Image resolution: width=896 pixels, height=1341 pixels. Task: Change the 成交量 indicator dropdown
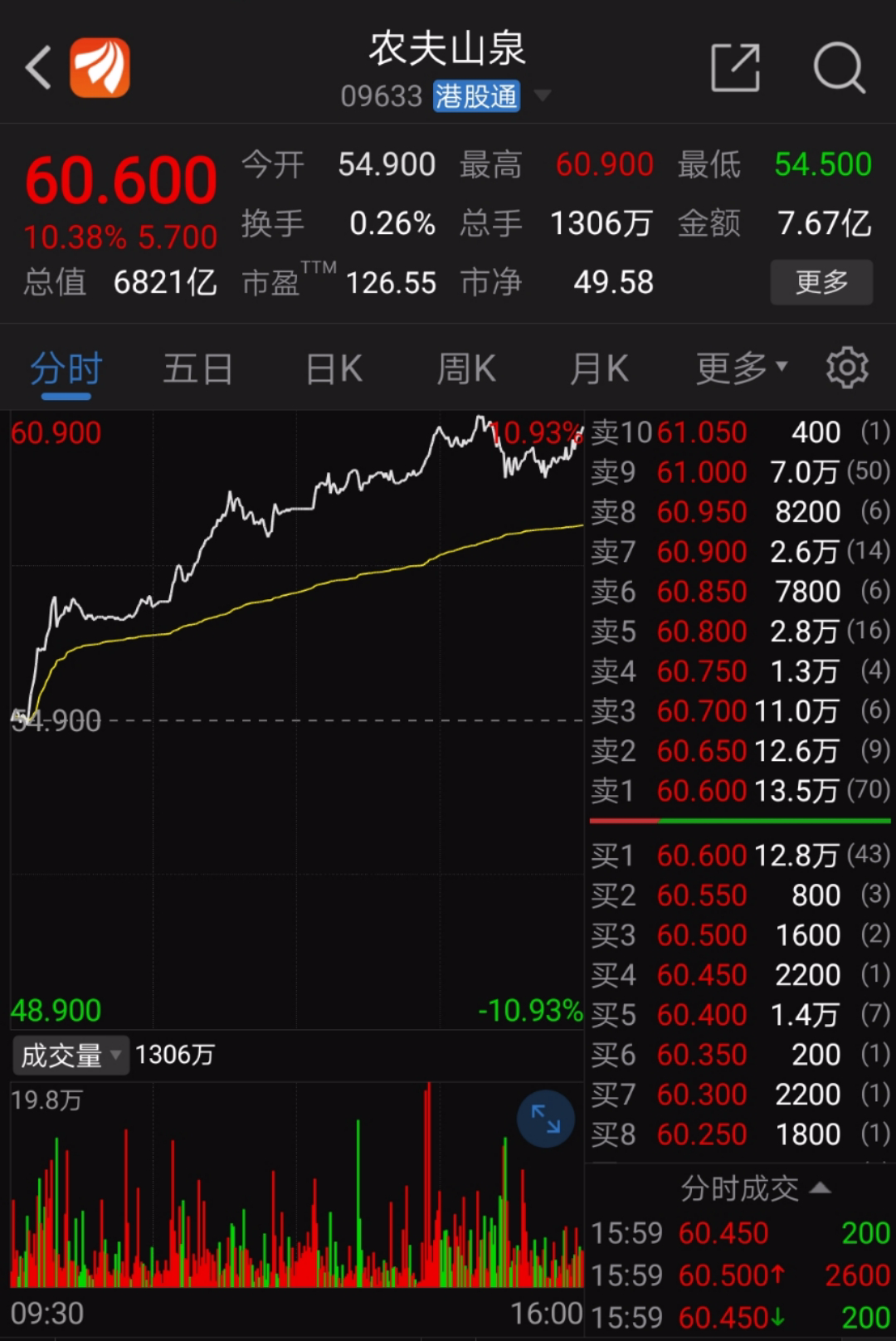(71, 1056)
